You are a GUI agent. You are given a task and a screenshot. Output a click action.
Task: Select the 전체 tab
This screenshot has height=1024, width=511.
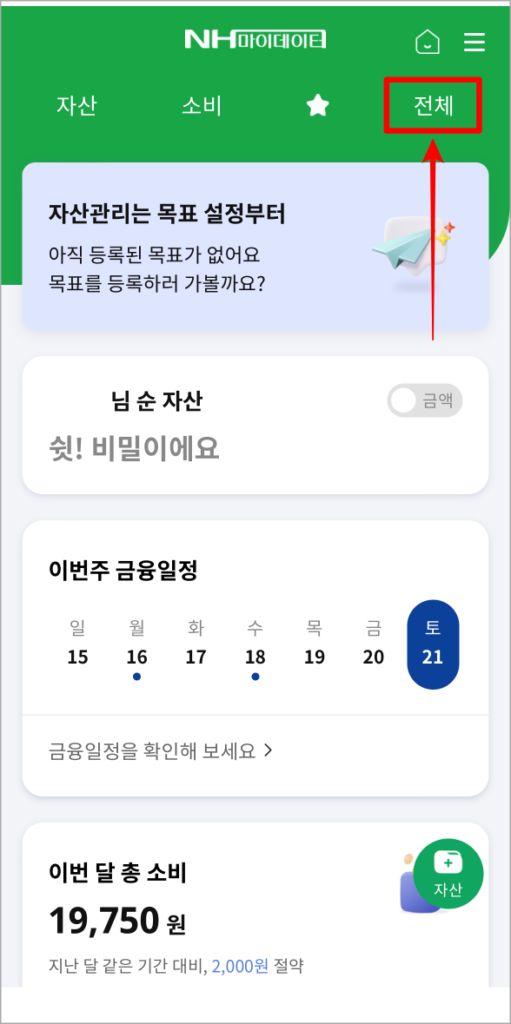[433, 106]
